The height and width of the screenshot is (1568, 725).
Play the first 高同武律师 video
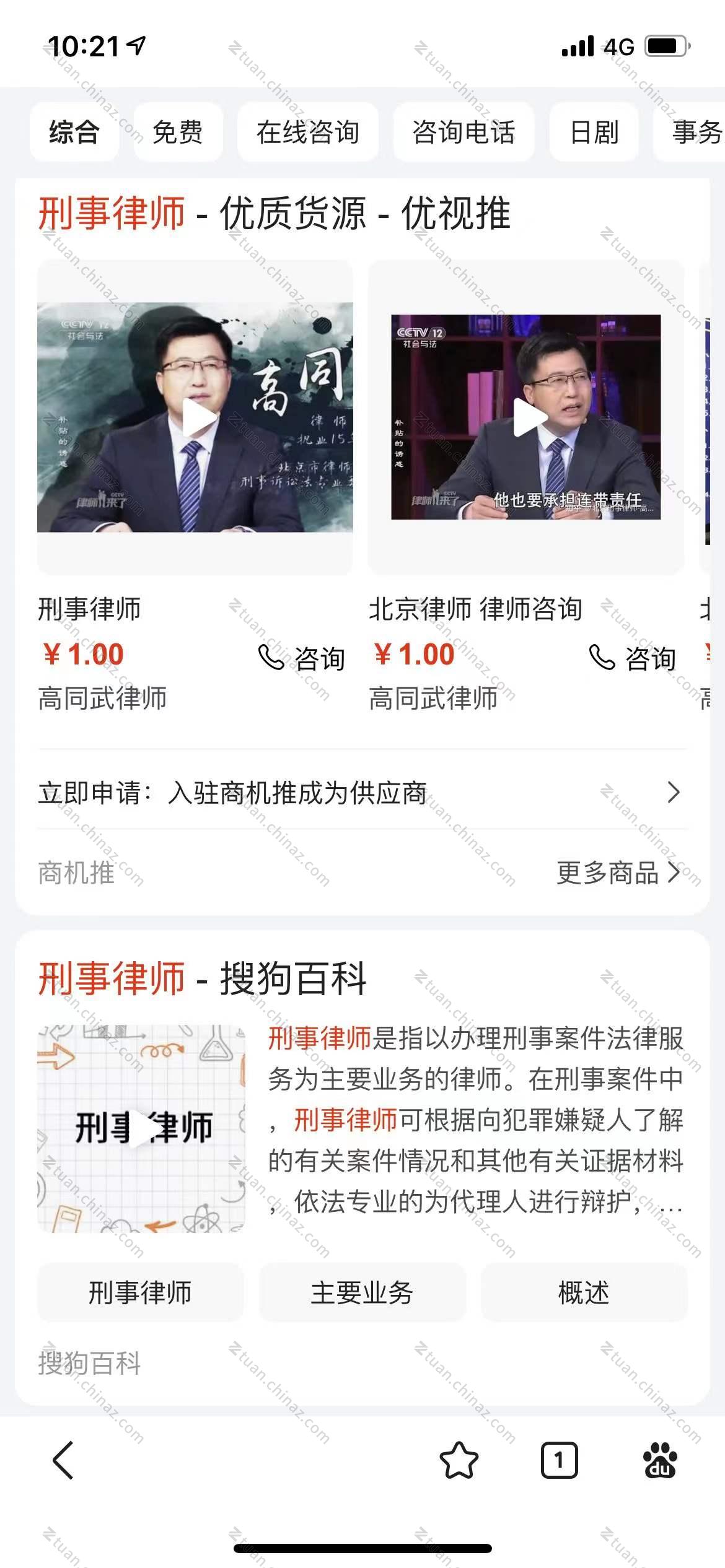[x=195, y=417]
